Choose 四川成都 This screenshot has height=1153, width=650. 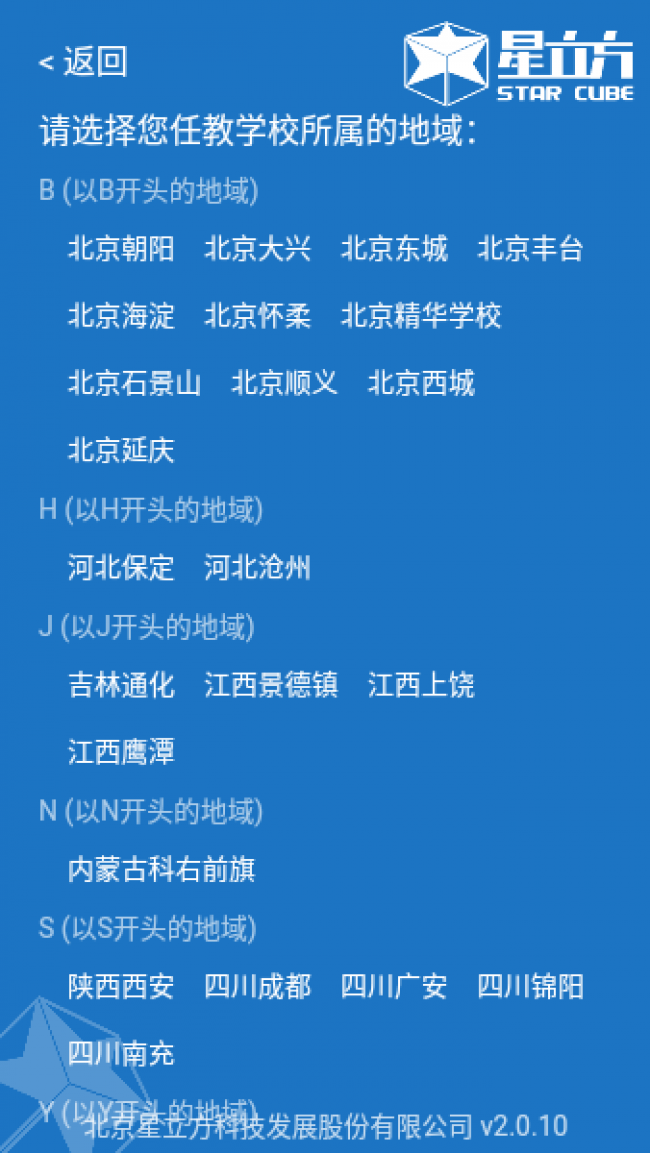click(x=257, y=987)
